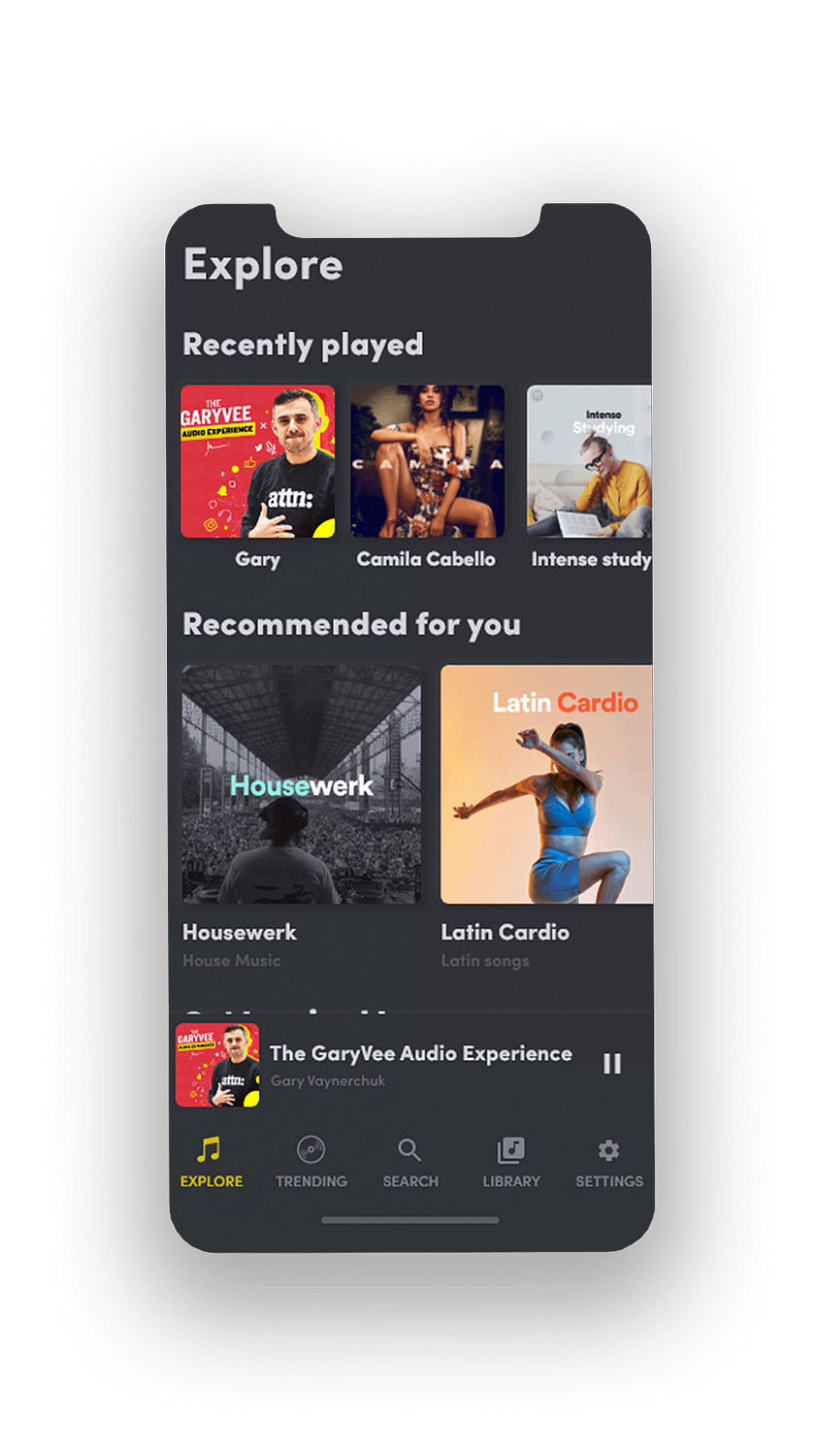818x1456 pixels.
Task: Open the Intense study playlist tile
Action: [x=589, y=462]
